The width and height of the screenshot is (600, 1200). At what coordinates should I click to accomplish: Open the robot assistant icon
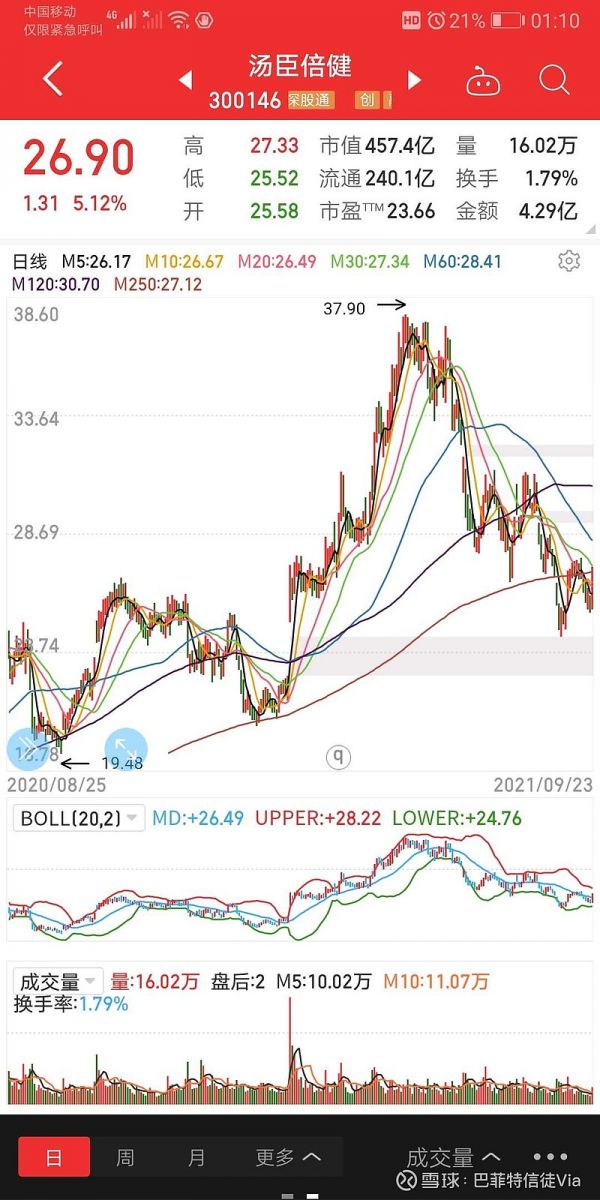point(483,80)
